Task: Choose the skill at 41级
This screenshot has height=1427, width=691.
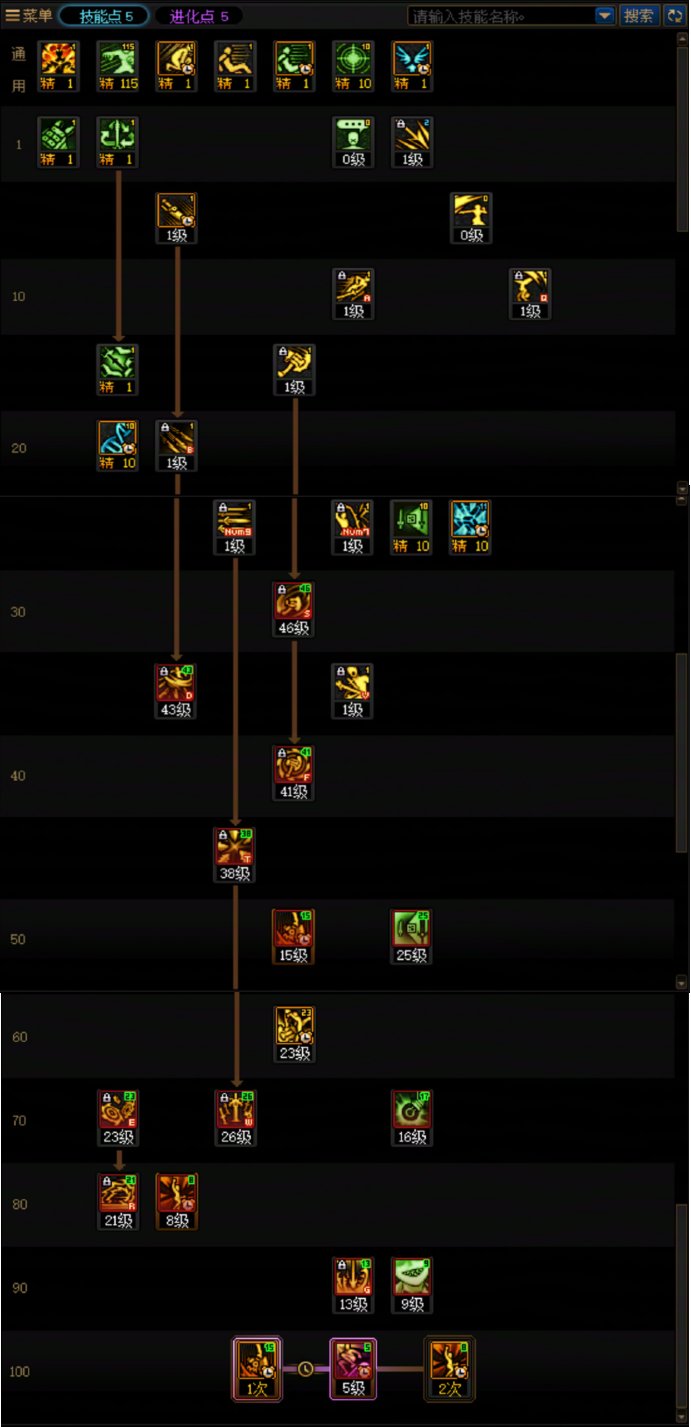Action: click(x=294, y=767)
